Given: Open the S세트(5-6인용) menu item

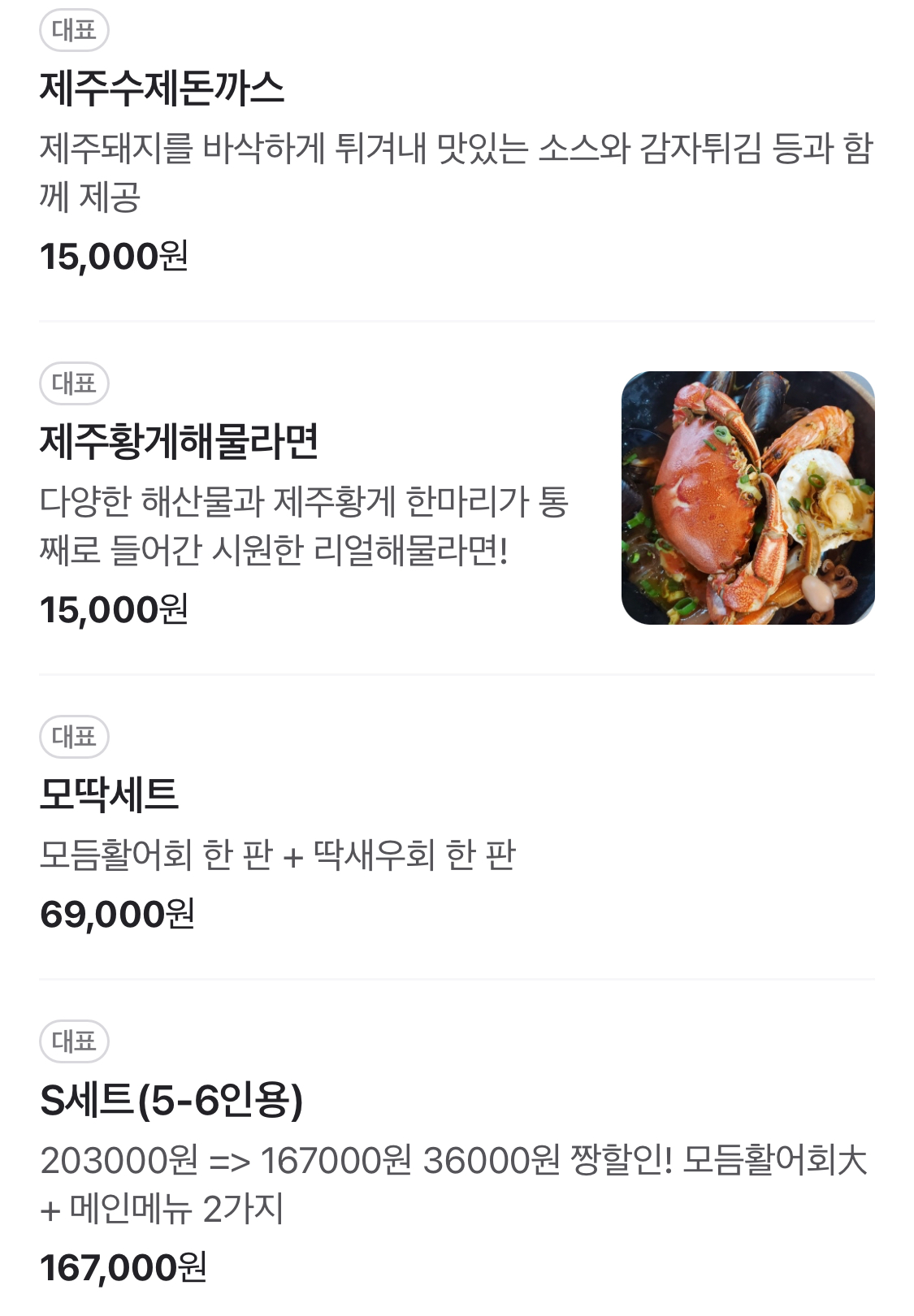Looking at the screenshot, I should (x=171, y=1100).
